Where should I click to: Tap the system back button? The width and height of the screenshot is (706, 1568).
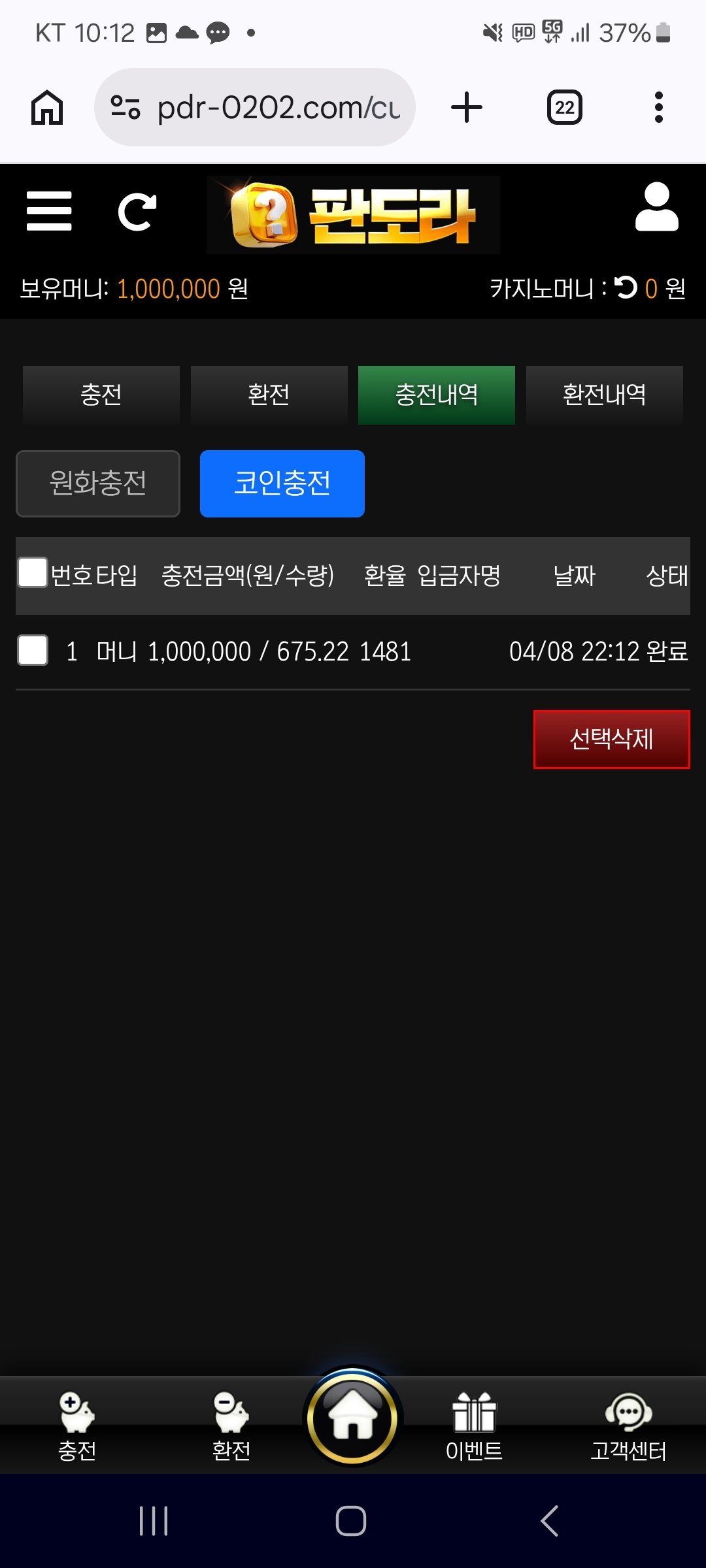coord(550,1520)
